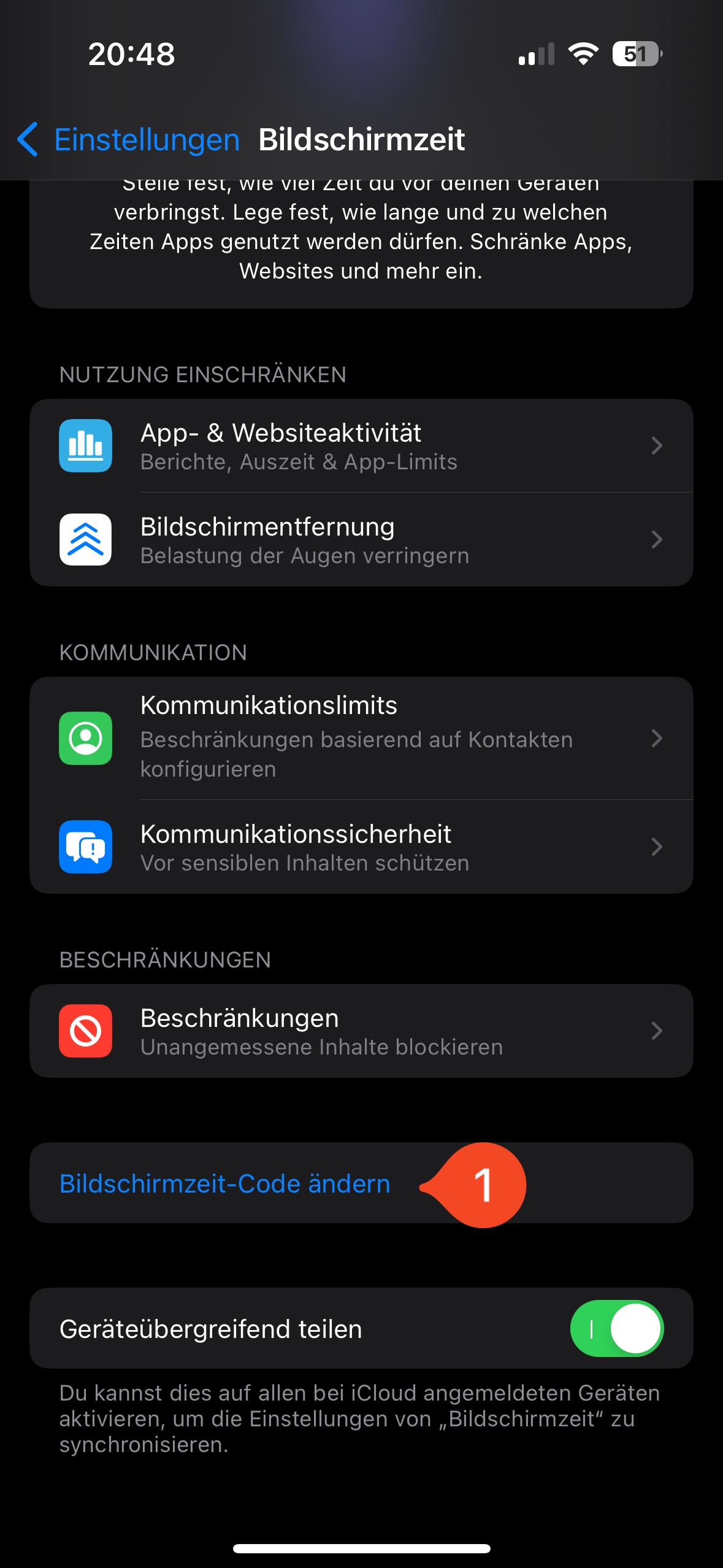The image size is (723, 1568).
Task: Open App- & Websiteaktivität
Action: pyautogui.click(x=361, y=446)
